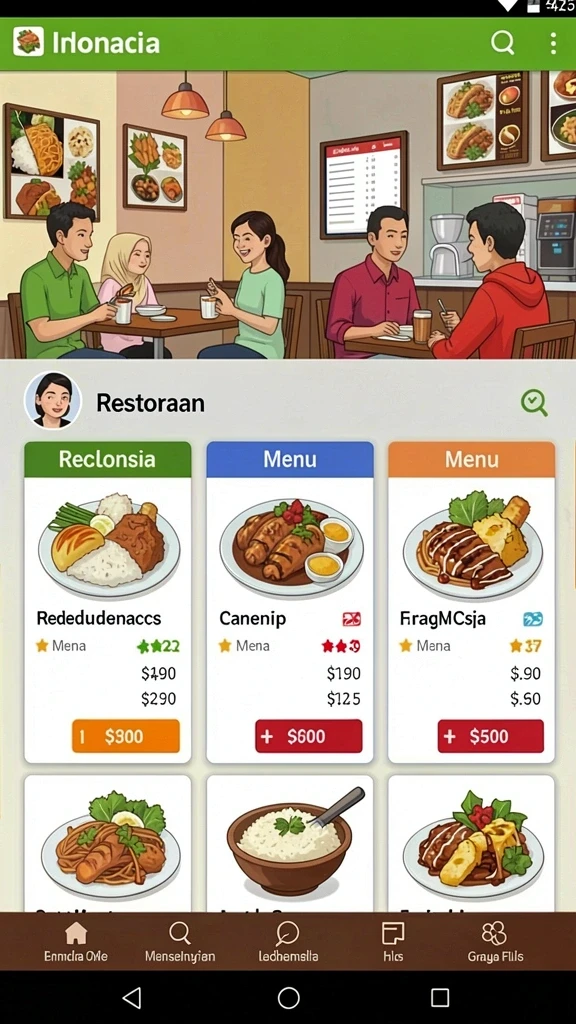View the FragMCsja dish card
This screenshot has width=576, height=1024.
472,601
